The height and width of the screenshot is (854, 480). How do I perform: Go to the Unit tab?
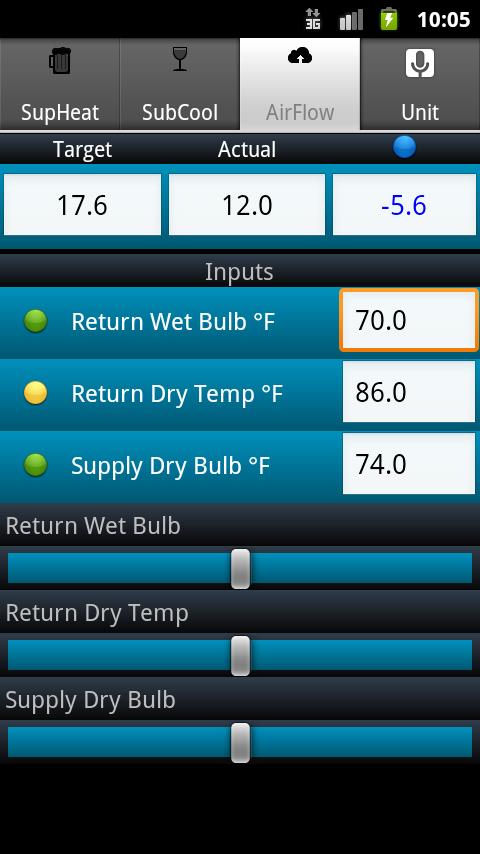[420, 84]
